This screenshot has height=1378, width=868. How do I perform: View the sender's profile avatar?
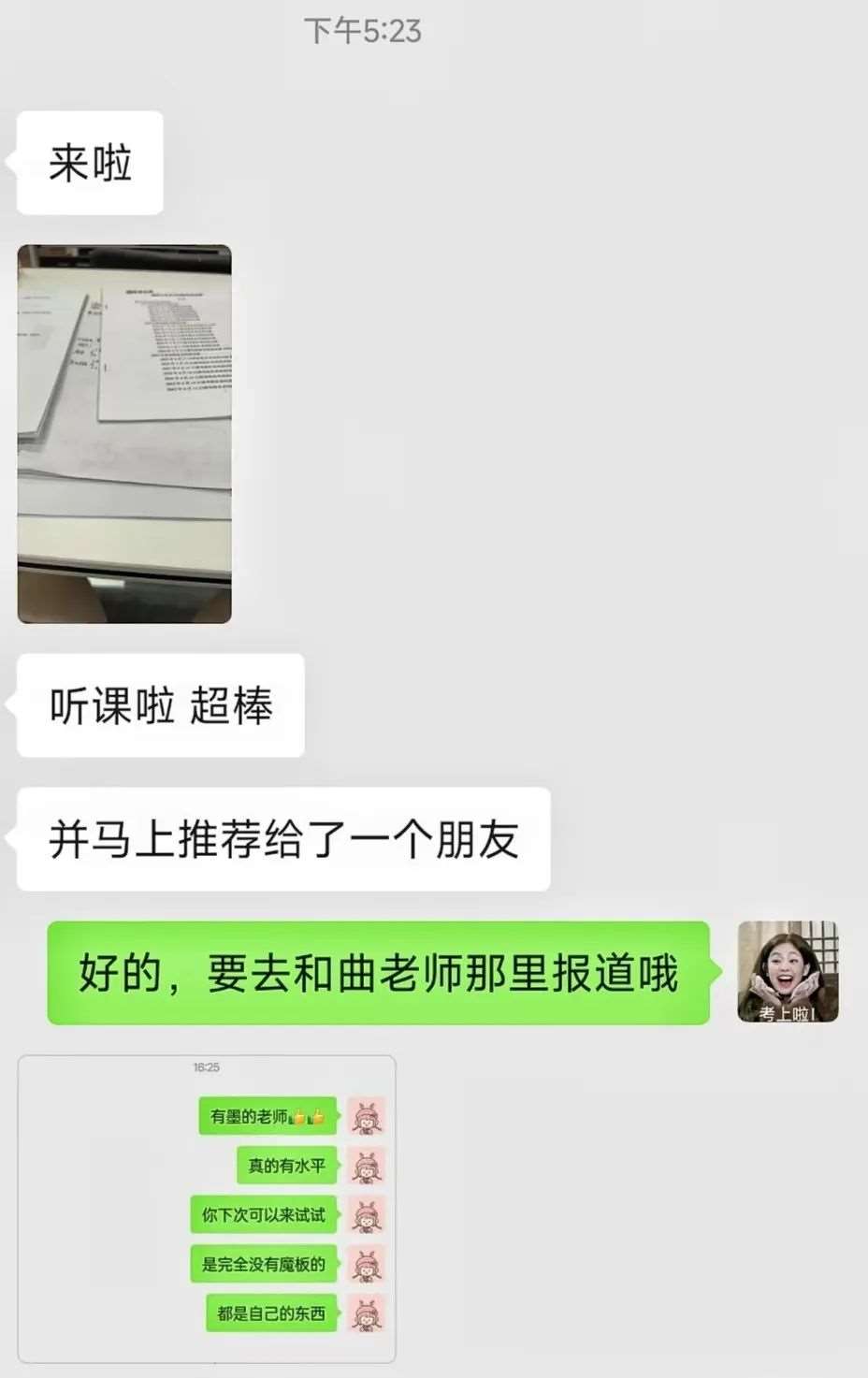(x=788, y=972)
